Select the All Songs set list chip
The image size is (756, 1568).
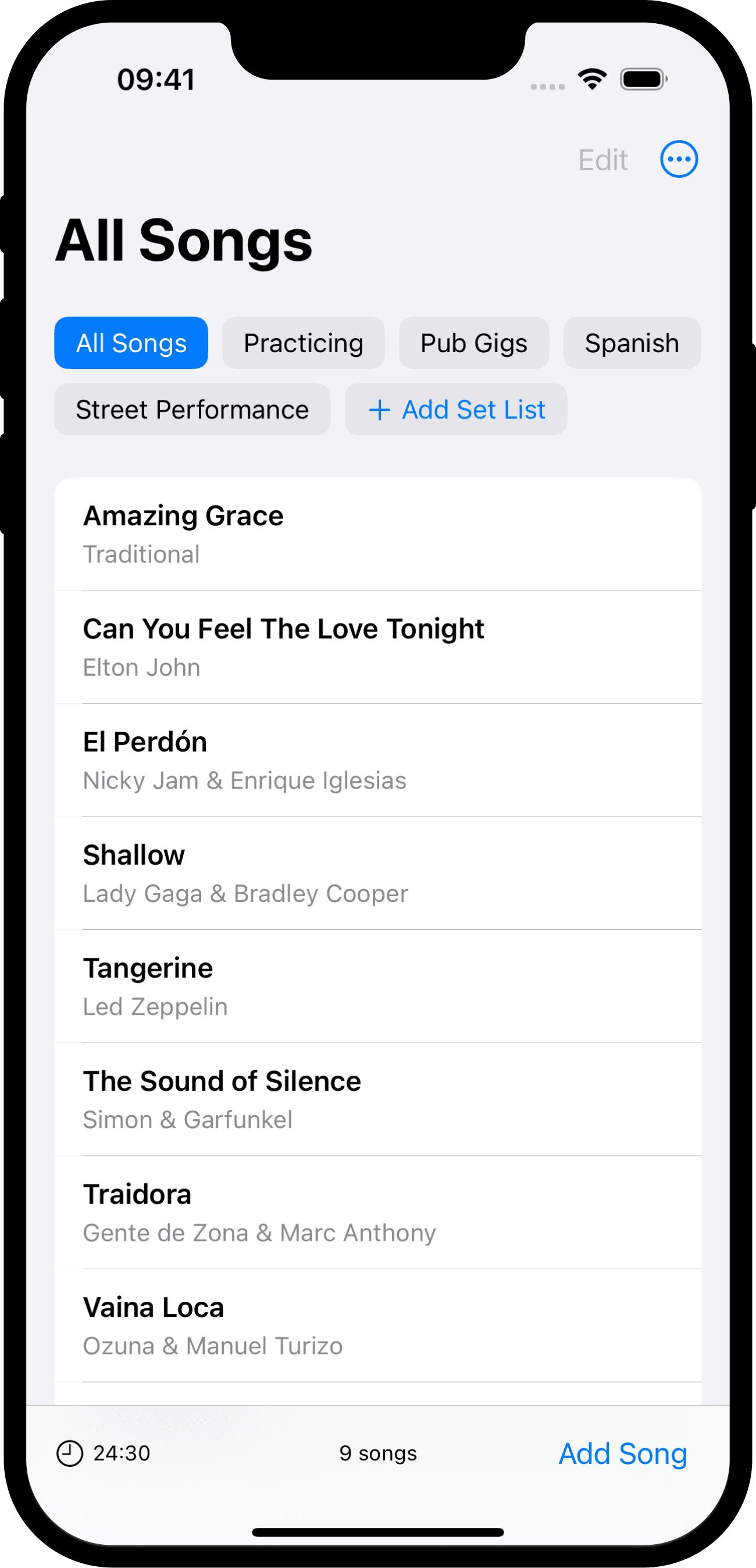pyautogui.click(x=131, y=343)
